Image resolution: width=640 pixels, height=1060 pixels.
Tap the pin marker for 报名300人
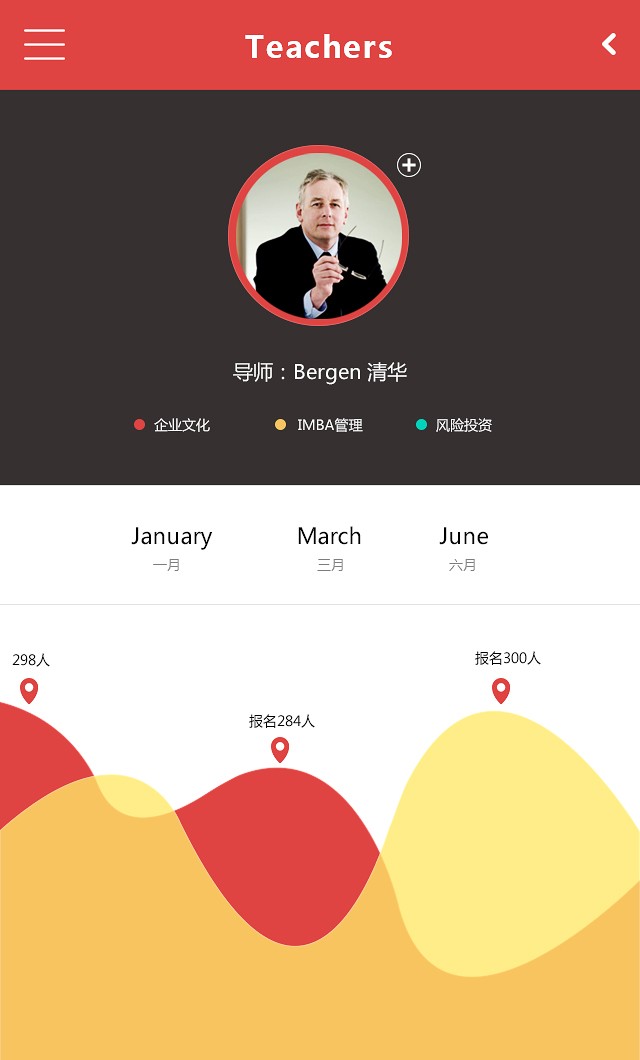501,690
